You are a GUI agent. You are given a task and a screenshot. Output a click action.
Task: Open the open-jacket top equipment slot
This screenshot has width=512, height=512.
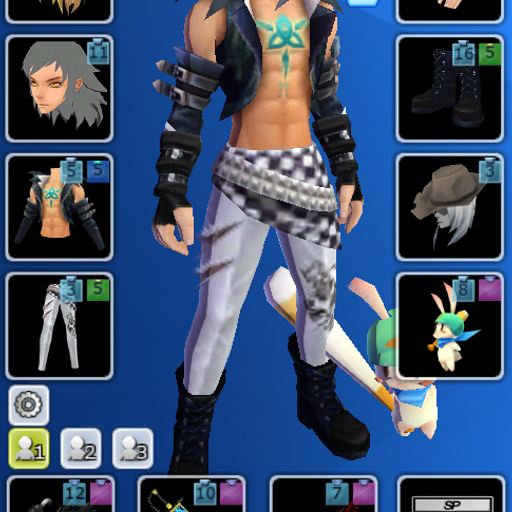point(59,207)
